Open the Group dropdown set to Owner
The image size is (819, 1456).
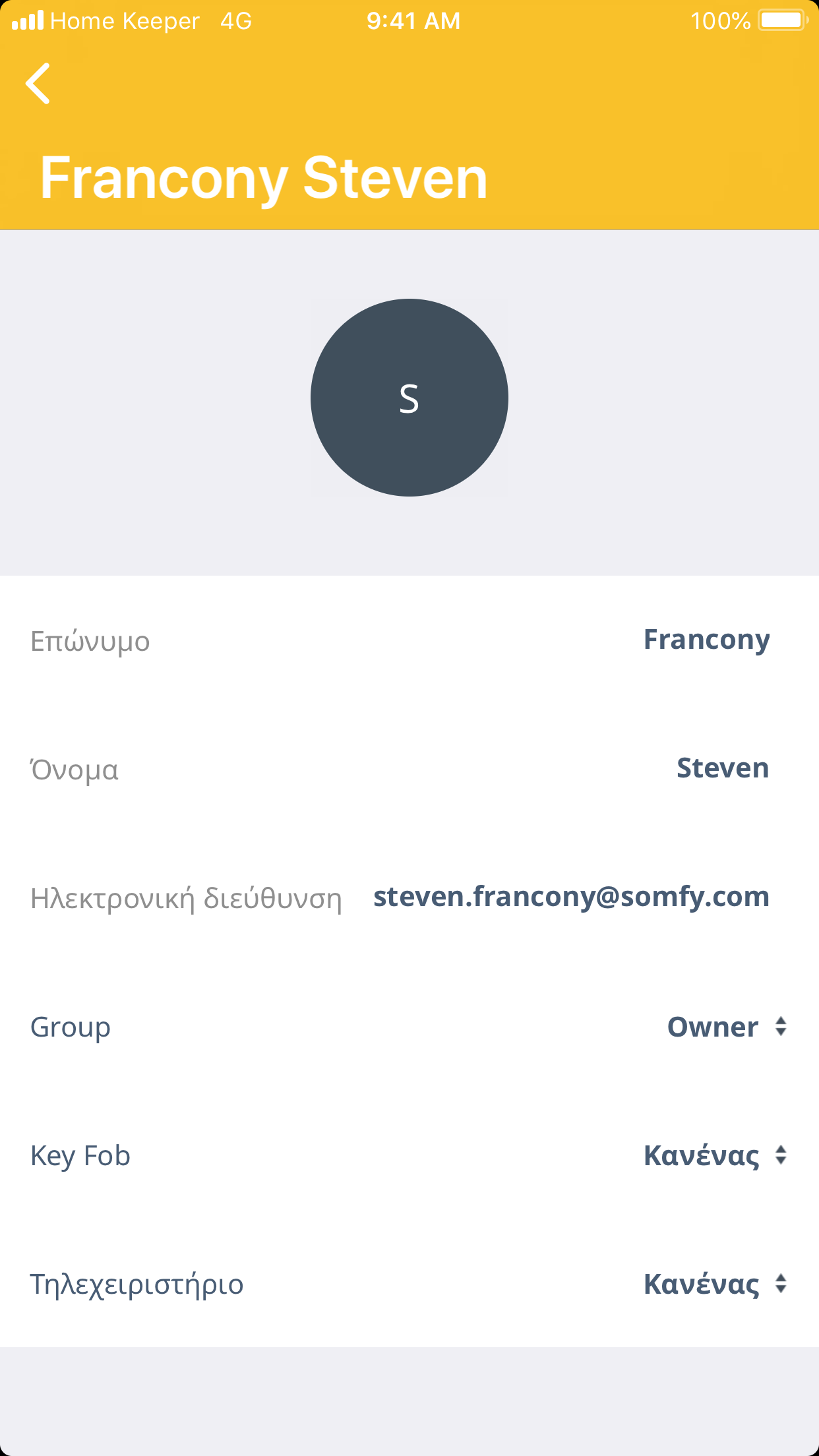point(727,1027)
